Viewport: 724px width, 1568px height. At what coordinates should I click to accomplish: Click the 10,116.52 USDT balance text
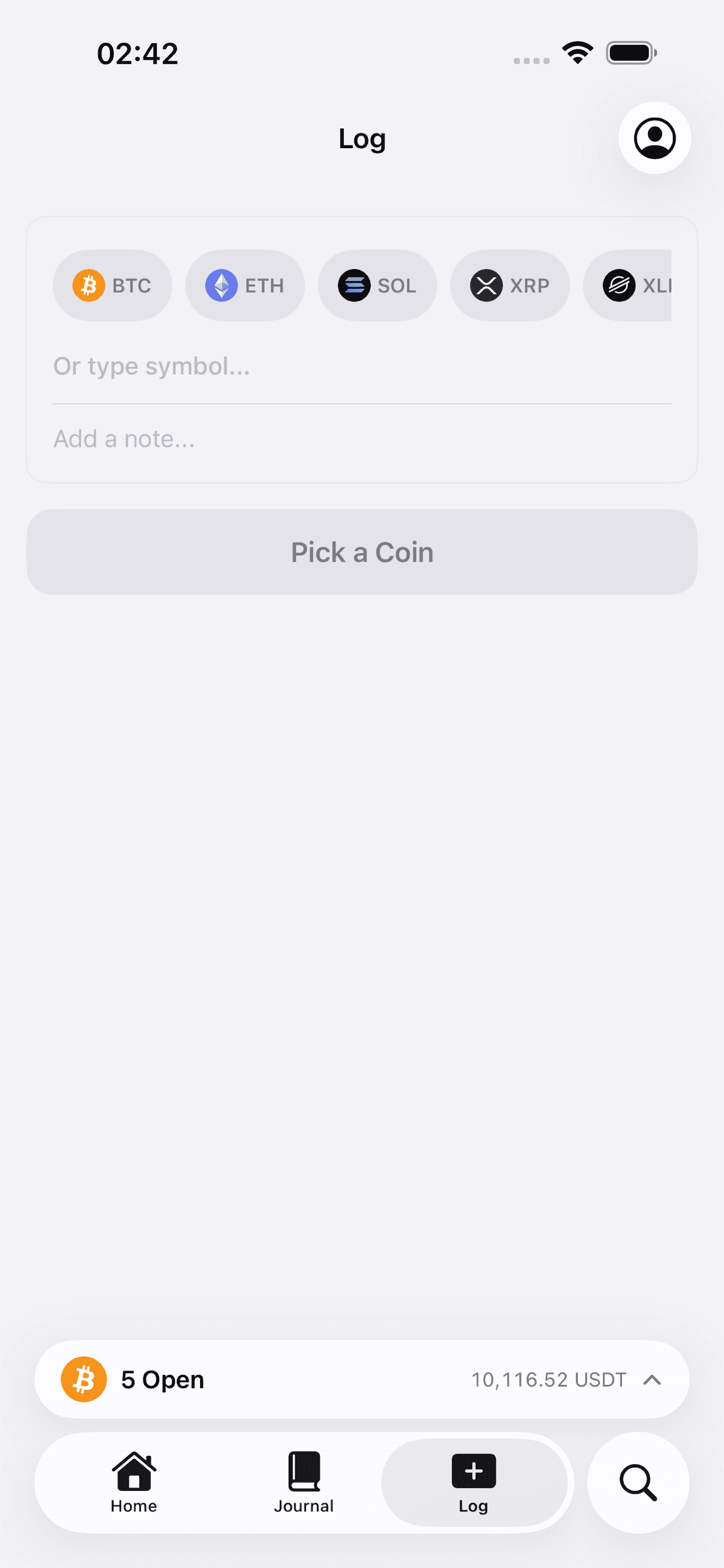point(549,1380)
